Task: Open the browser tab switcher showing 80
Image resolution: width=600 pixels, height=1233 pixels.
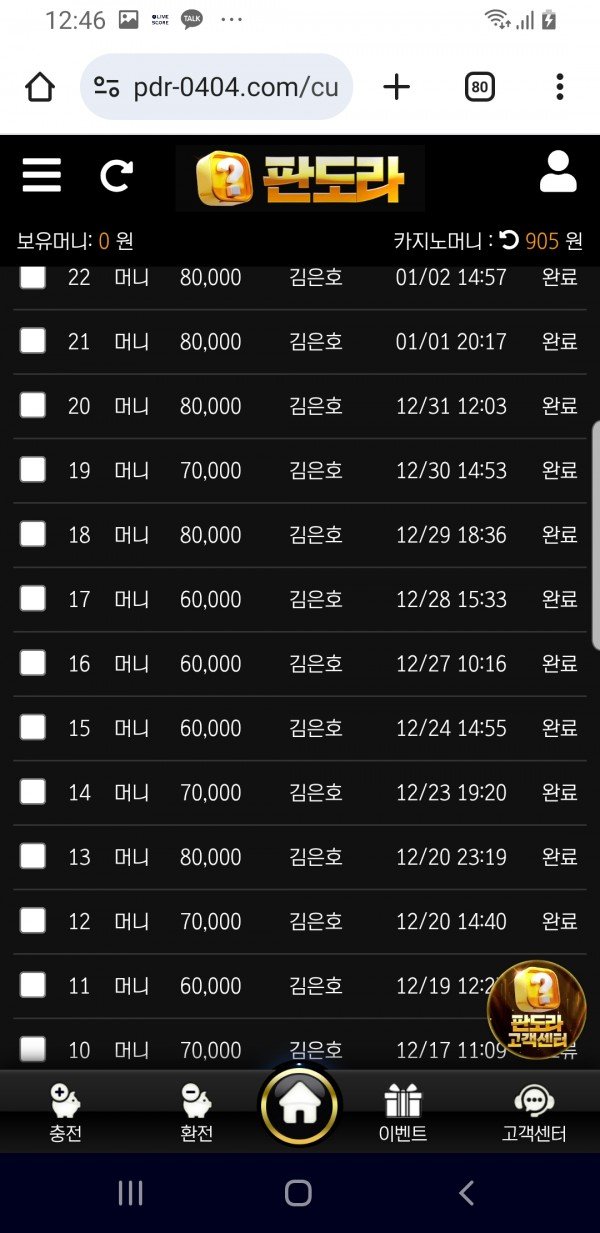Action: (480, 87)
